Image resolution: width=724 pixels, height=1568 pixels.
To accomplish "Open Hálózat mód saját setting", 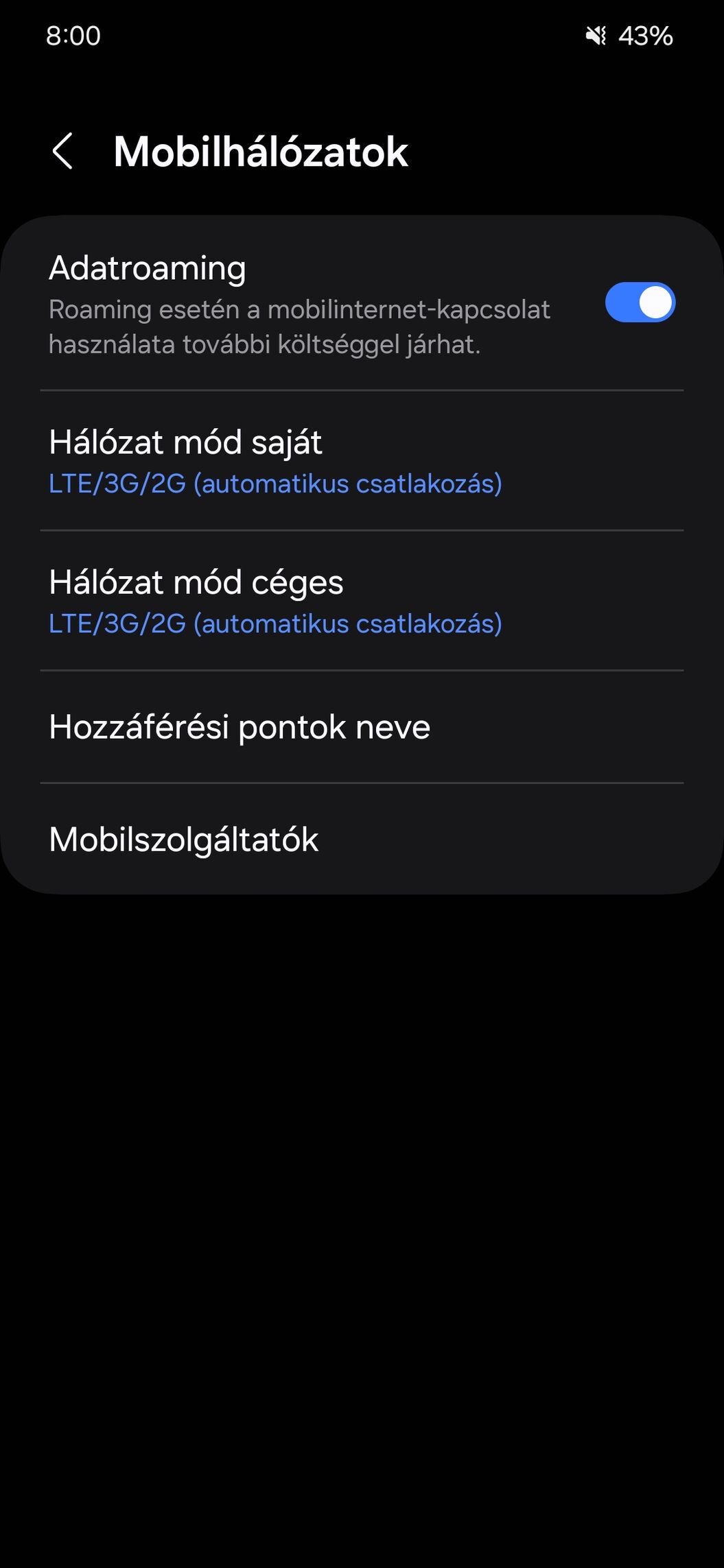I will tap(362, 461).
